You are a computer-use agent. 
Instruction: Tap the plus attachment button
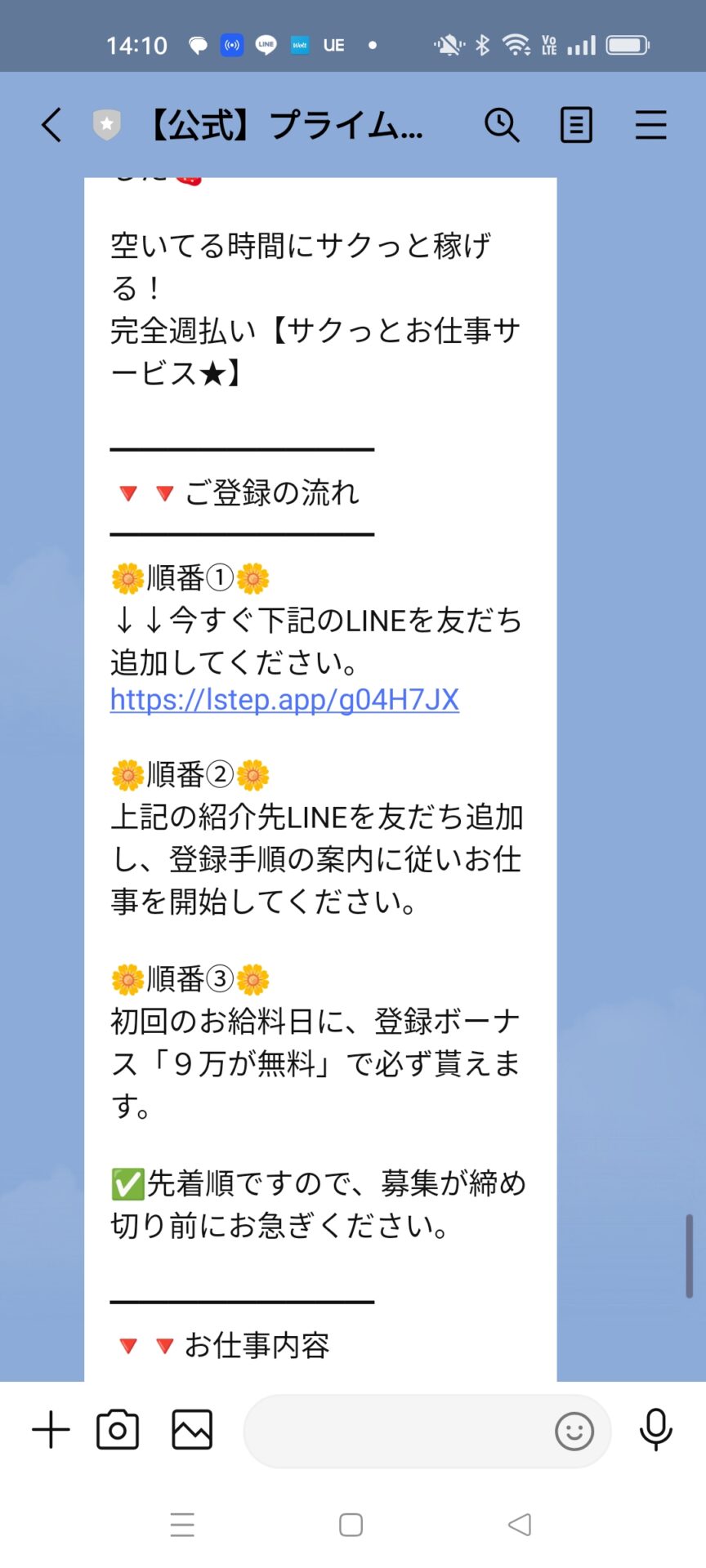click(51, 1430)
